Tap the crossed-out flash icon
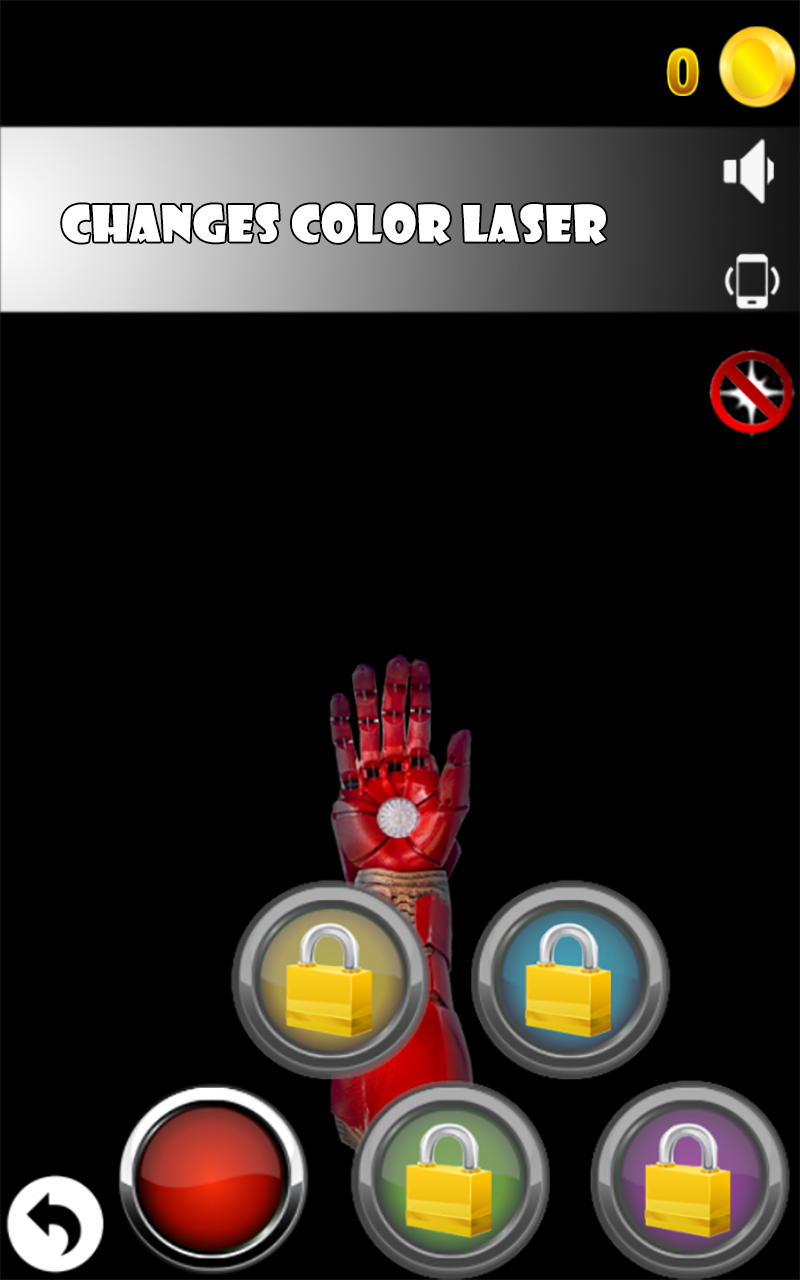This screenshot has height=1280, width=800. 751,392
